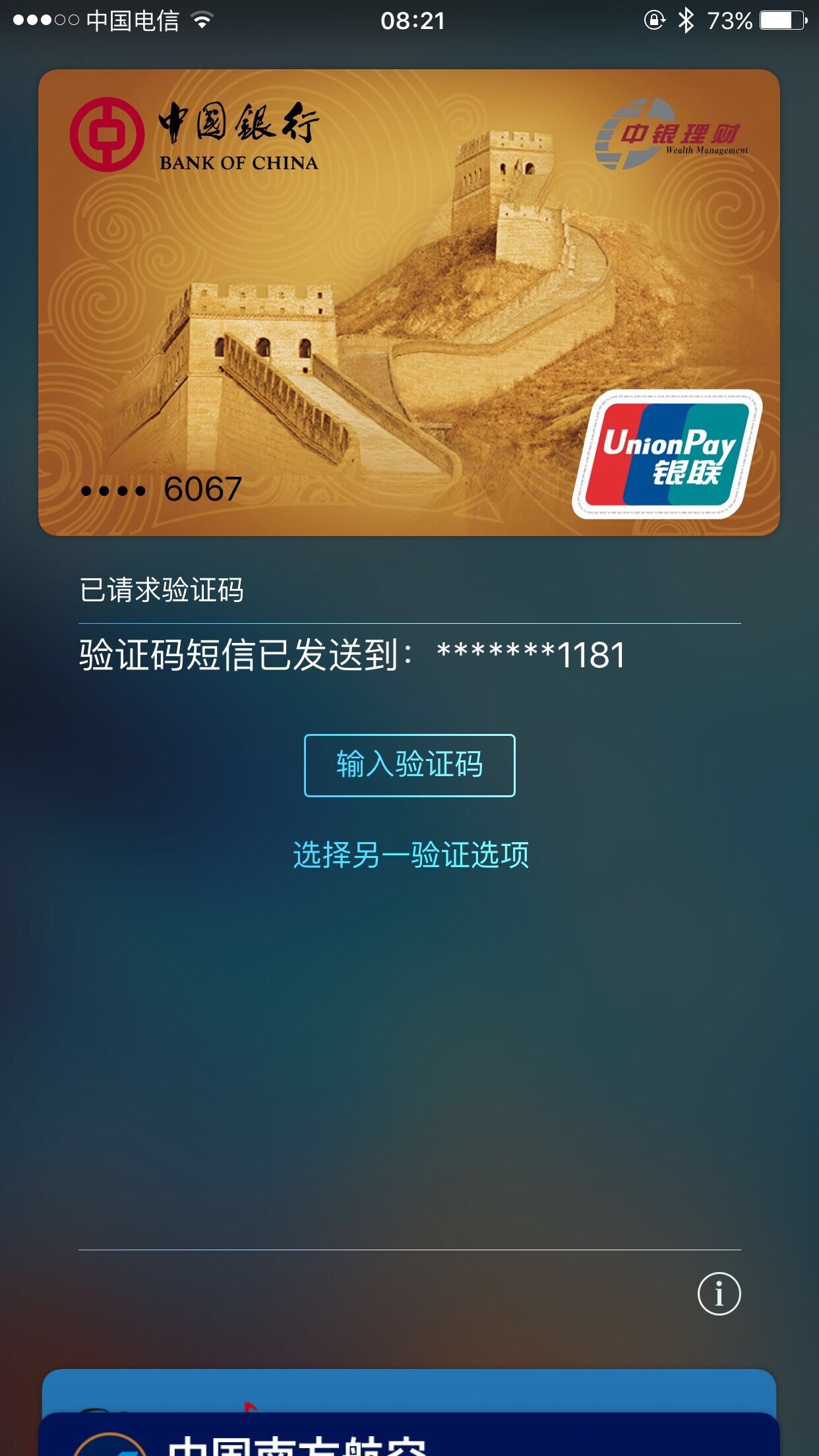The width and height of the screenshot is (819, 1456).
Task: Select the Bank of China card
Action: pyautogui.click(x=409, y=303)
